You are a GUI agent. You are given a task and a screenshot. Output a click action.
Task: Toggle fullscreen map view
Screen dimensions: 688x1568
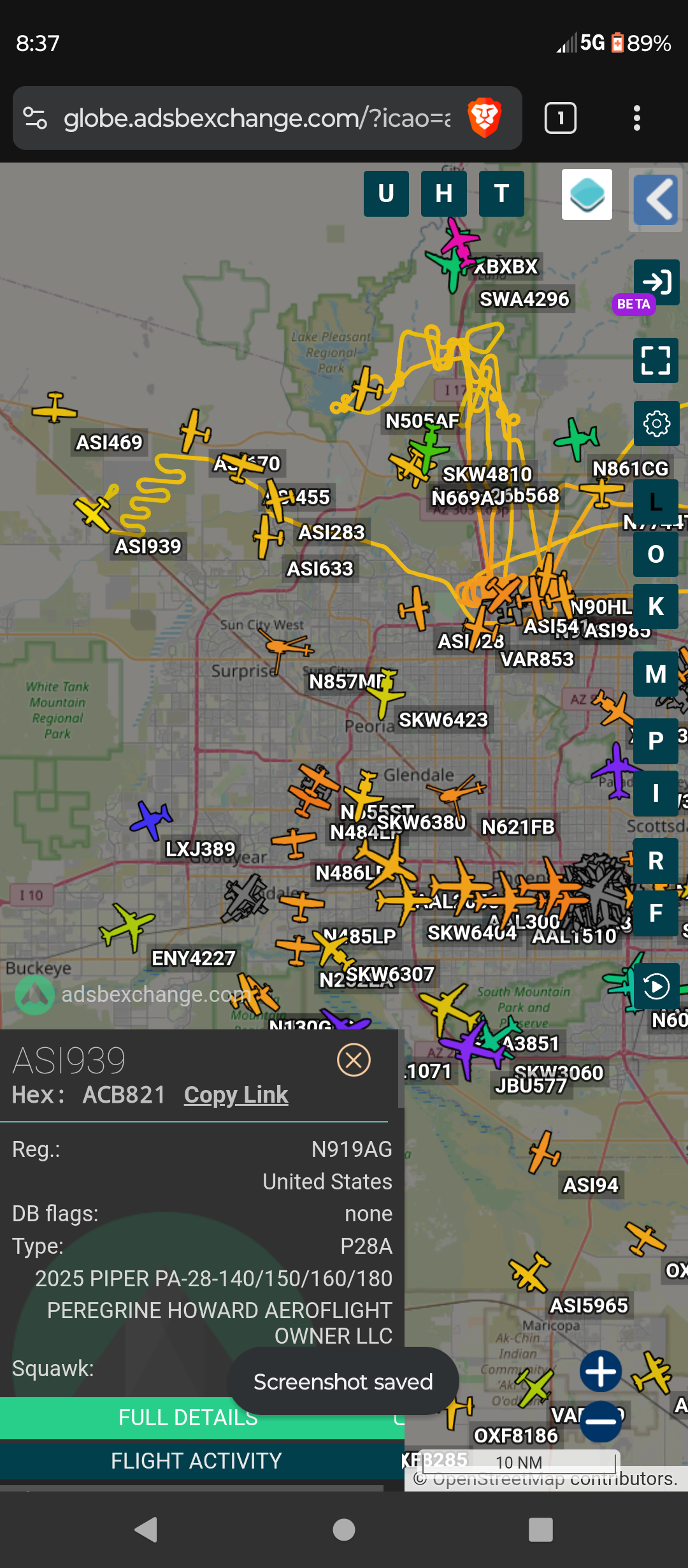click(656, 360)
